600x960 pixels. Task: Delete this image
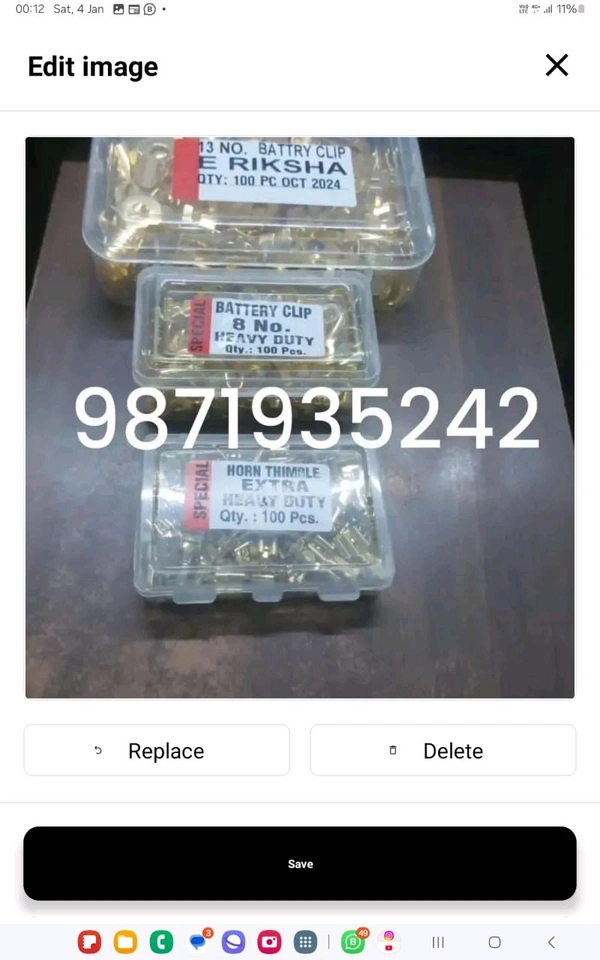click(x=443, y=750)
